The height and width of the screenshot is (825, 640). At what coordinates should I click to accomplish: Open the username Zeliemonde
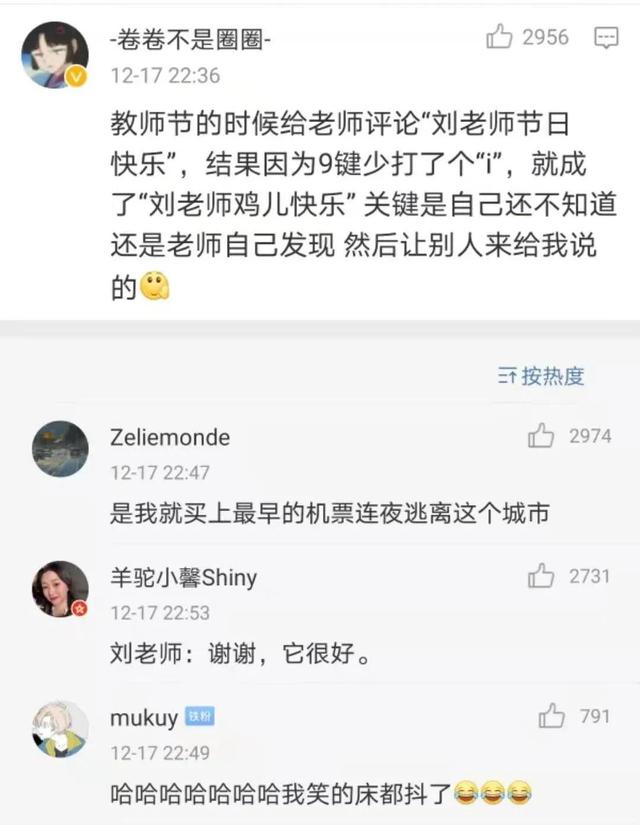point(169,437)
